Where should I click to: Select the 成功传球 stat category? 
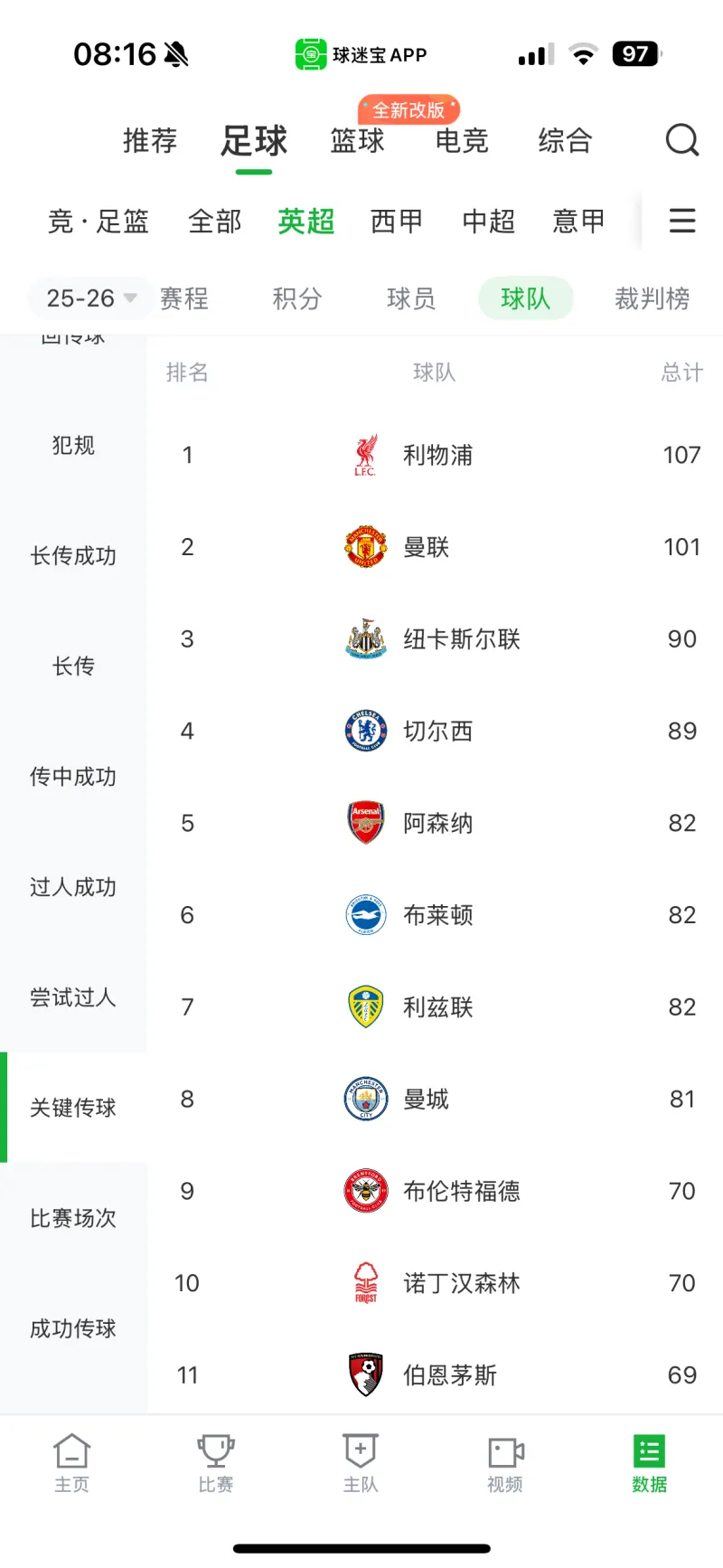tap(73, 1328)
